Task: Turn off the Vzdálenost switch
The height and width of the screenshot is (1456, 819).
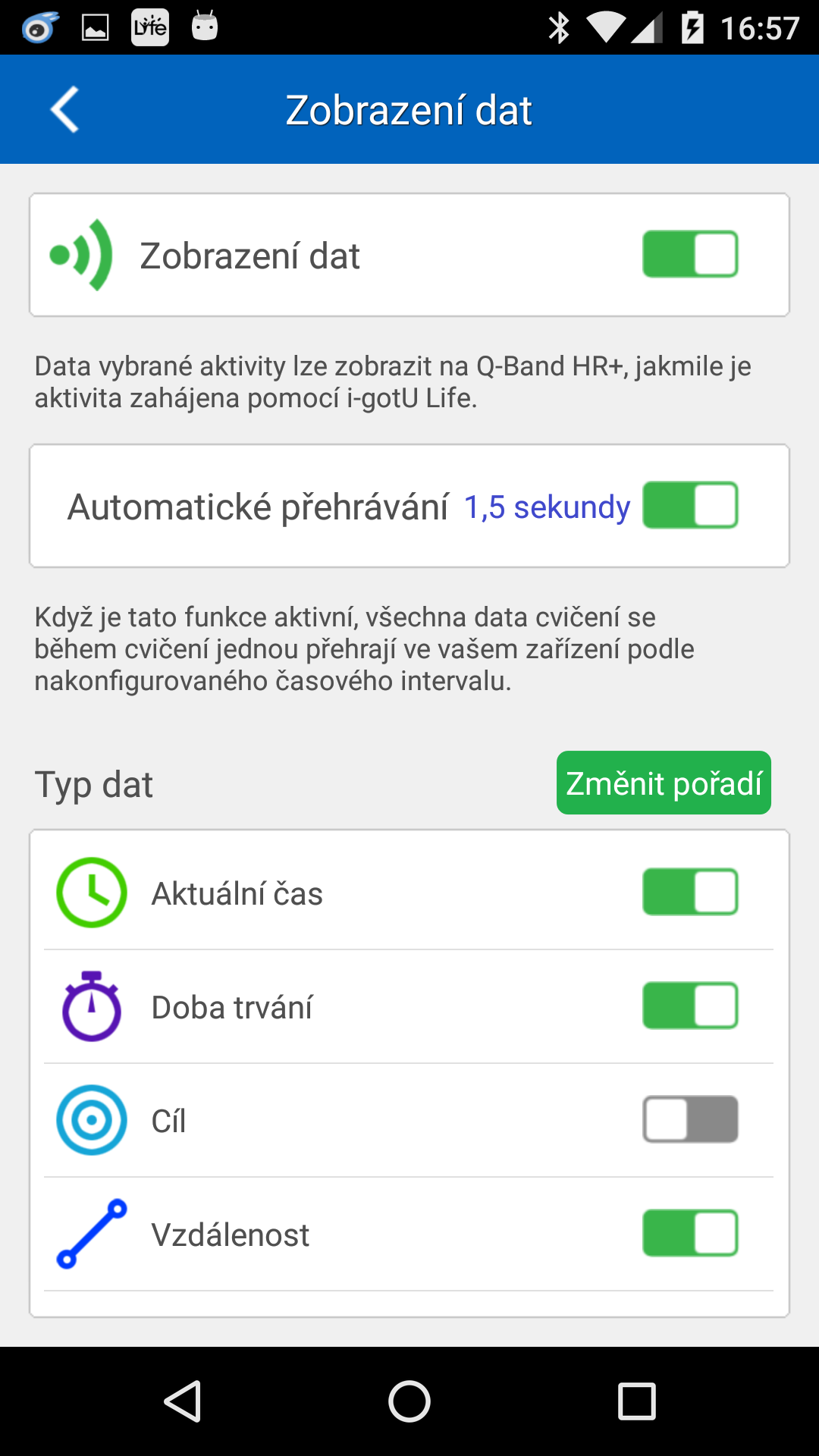Action: pos(690,1233)
